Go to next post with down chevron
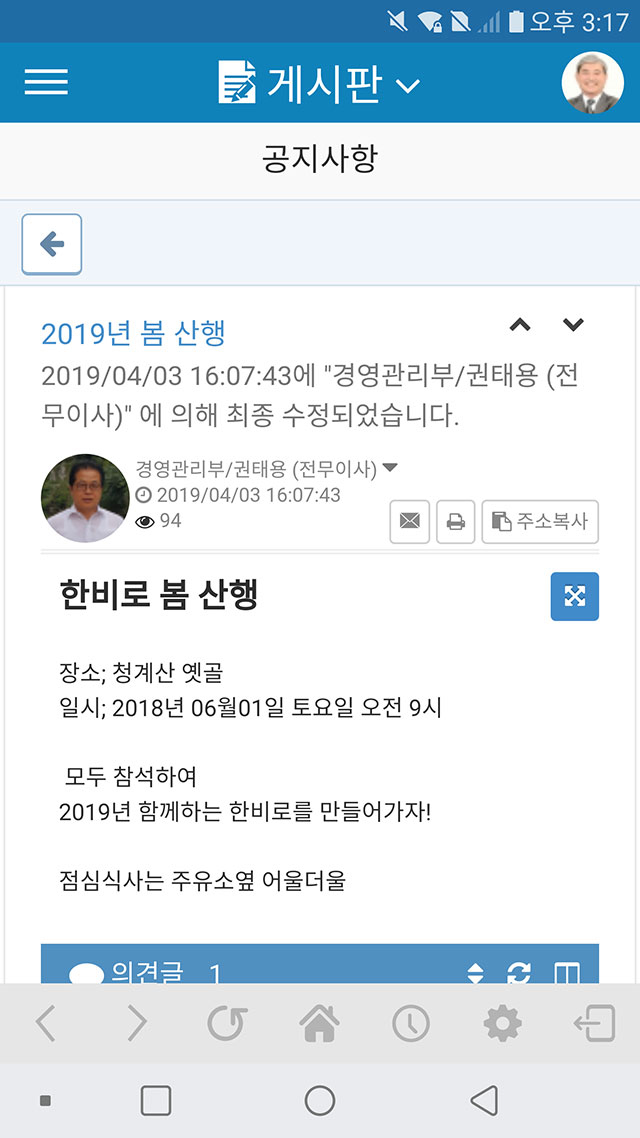 tap(573, 325)
